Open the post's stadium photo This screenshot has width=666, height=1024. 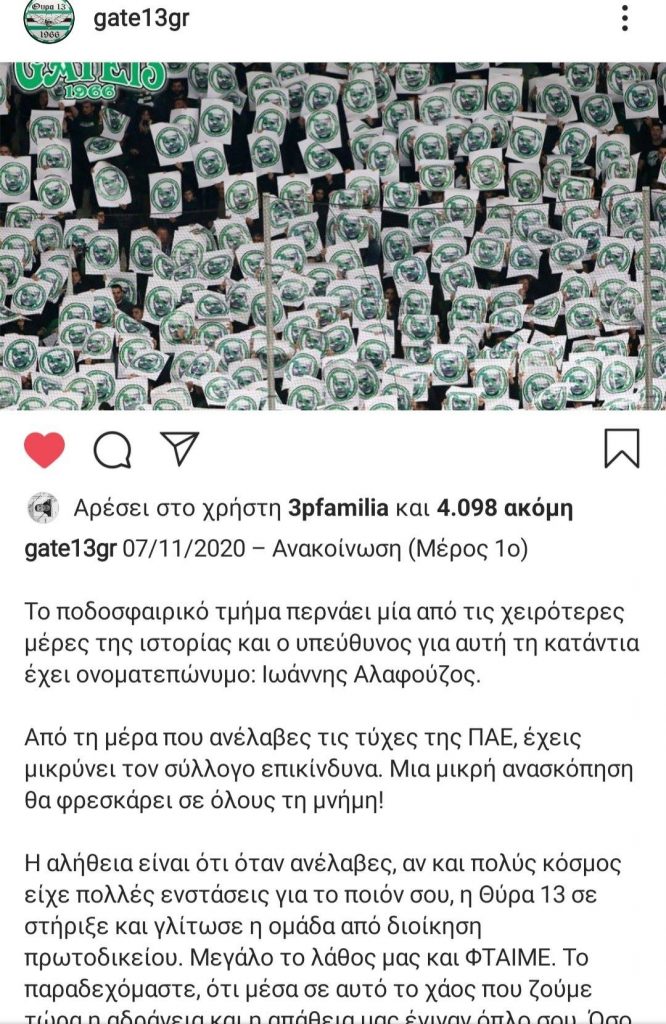pyautogui.click(x=333, y=235)
